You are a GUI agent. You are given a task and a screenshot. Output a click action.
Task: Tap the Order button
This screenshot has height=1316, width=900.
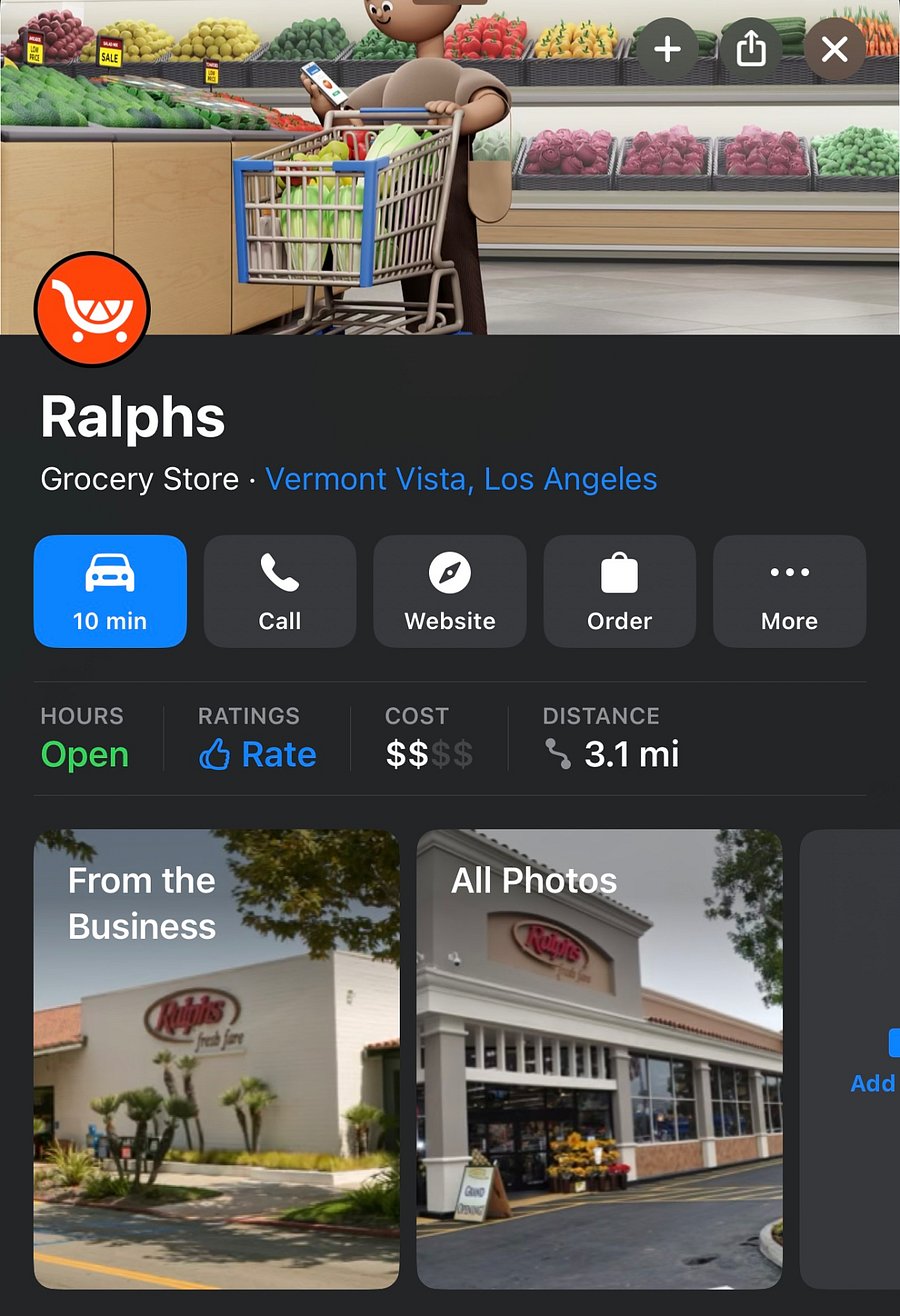pyautogui.click(x=619, y=591)
